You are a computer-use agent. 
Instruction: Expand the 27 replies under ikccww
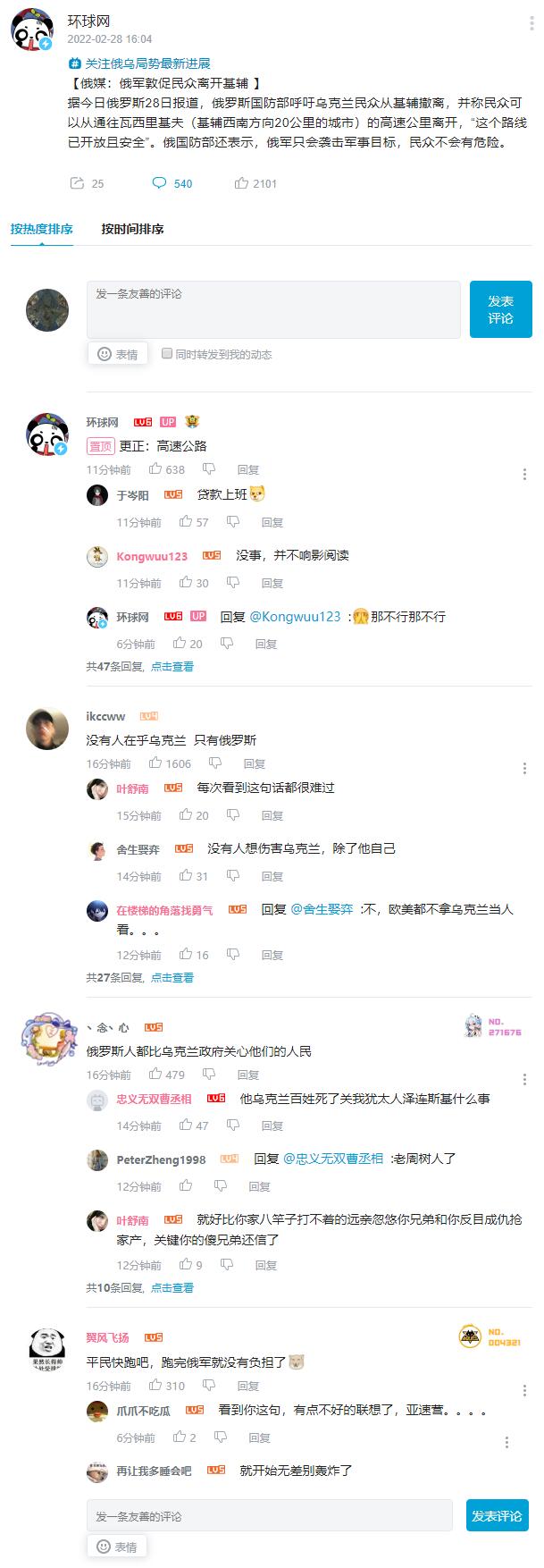[x=172, y=977]
